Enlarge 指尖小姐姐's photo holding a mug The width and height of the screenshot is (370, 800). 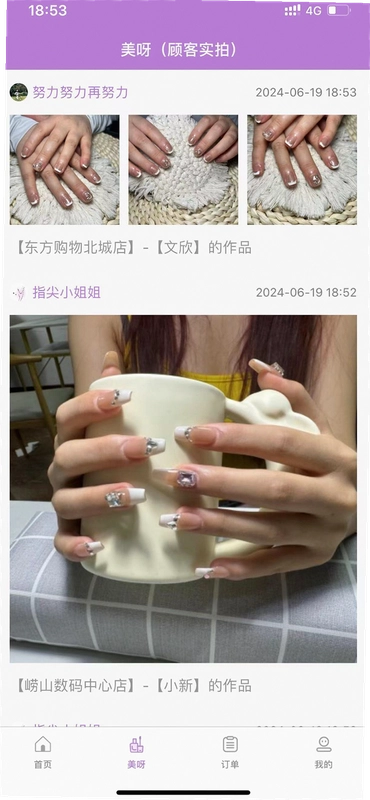click(x=183, y=489)
